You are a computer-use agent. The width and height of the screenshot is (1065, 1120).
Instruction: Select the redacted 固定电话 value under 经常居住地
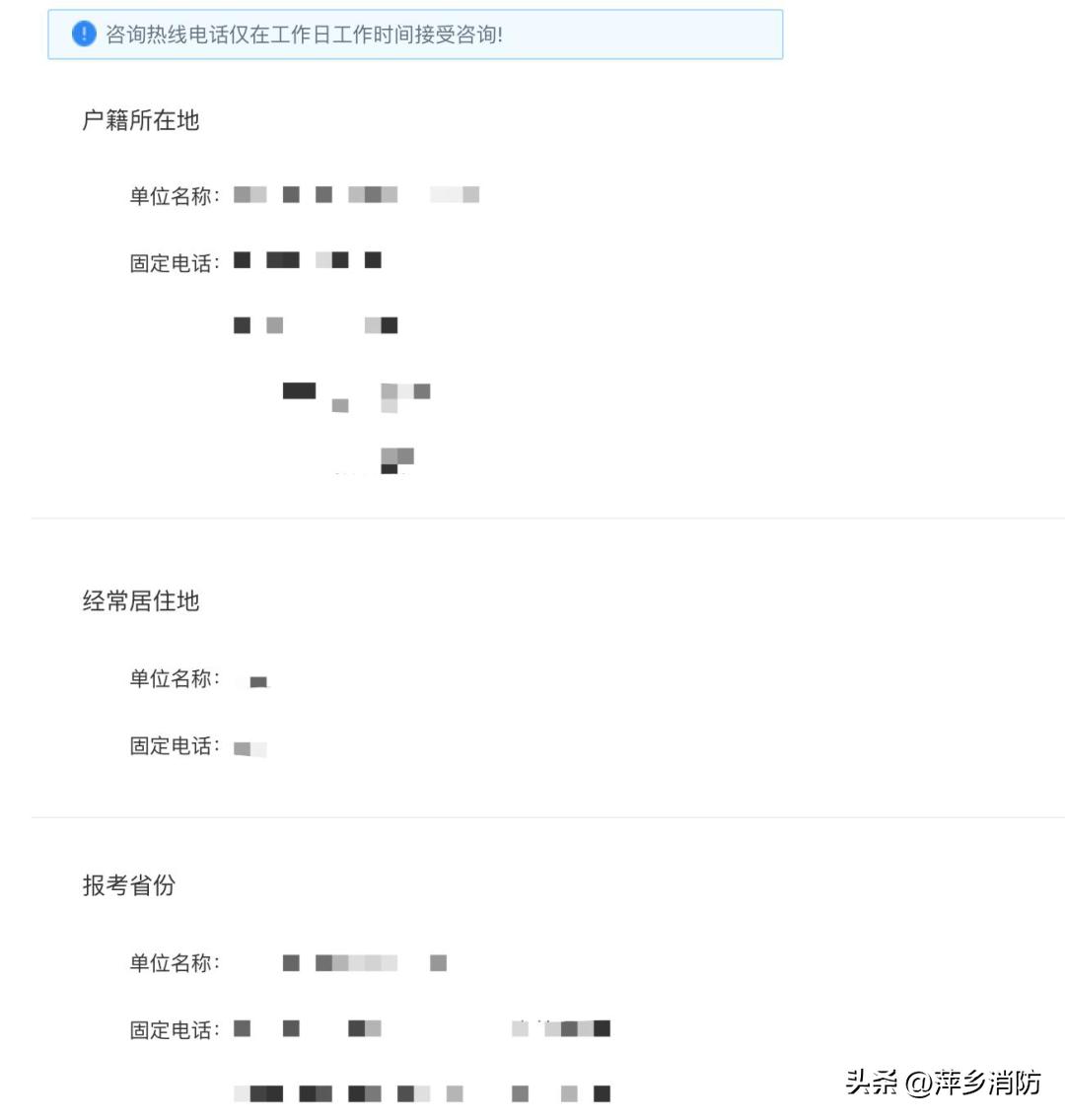[x=249, y=748]
